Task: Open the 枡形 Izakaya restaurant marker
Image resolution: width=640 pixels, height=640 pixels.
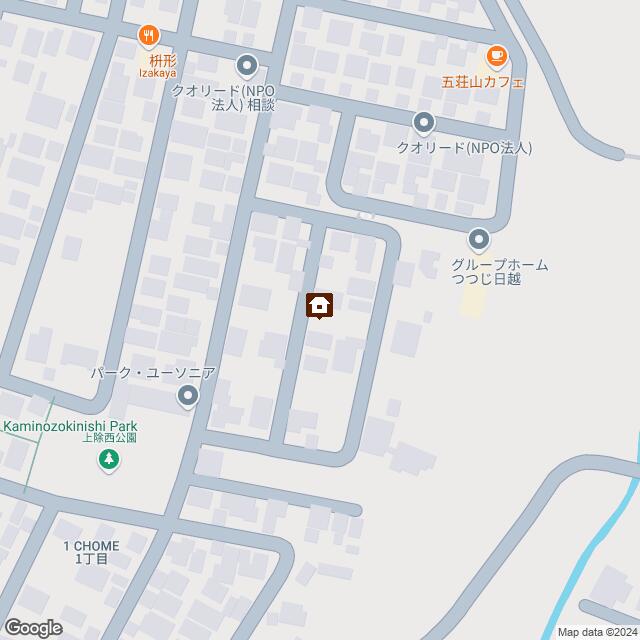Action: point(149,37)
